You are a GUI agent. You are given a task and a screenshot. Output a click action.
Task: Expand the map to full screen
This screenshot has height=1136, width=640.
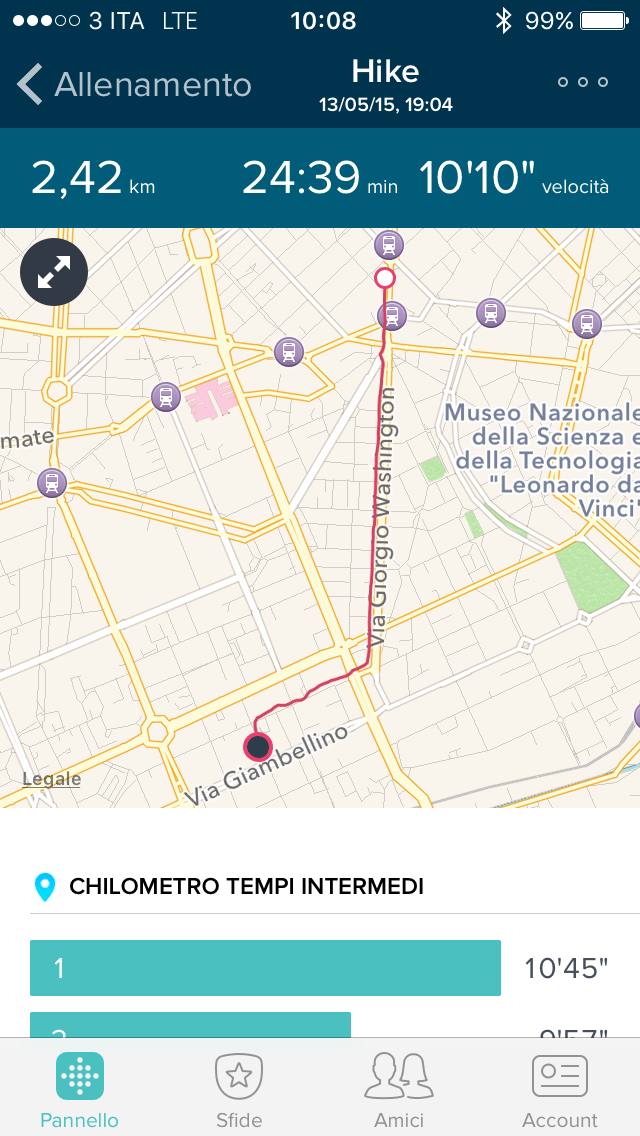(x=54, y=272)
